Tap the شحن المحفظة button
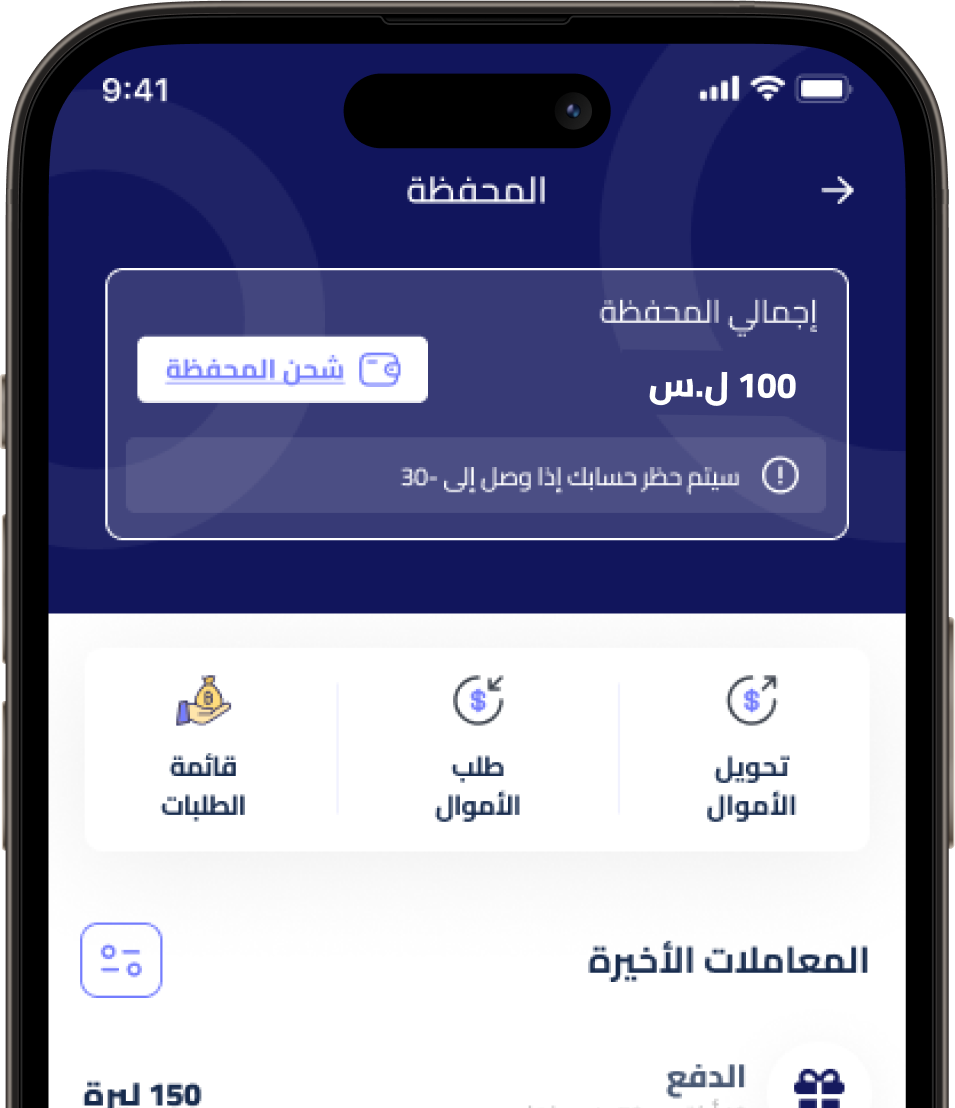The height and width of the screenshot is (1108, 955). (x=282, y=370)
